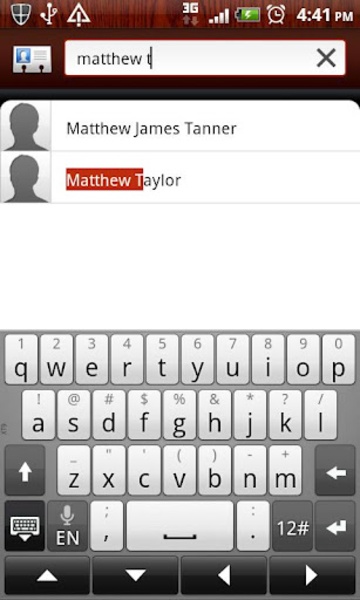Tap the space bar
This screenshot has width=360, height=600.
click(180, 527)
